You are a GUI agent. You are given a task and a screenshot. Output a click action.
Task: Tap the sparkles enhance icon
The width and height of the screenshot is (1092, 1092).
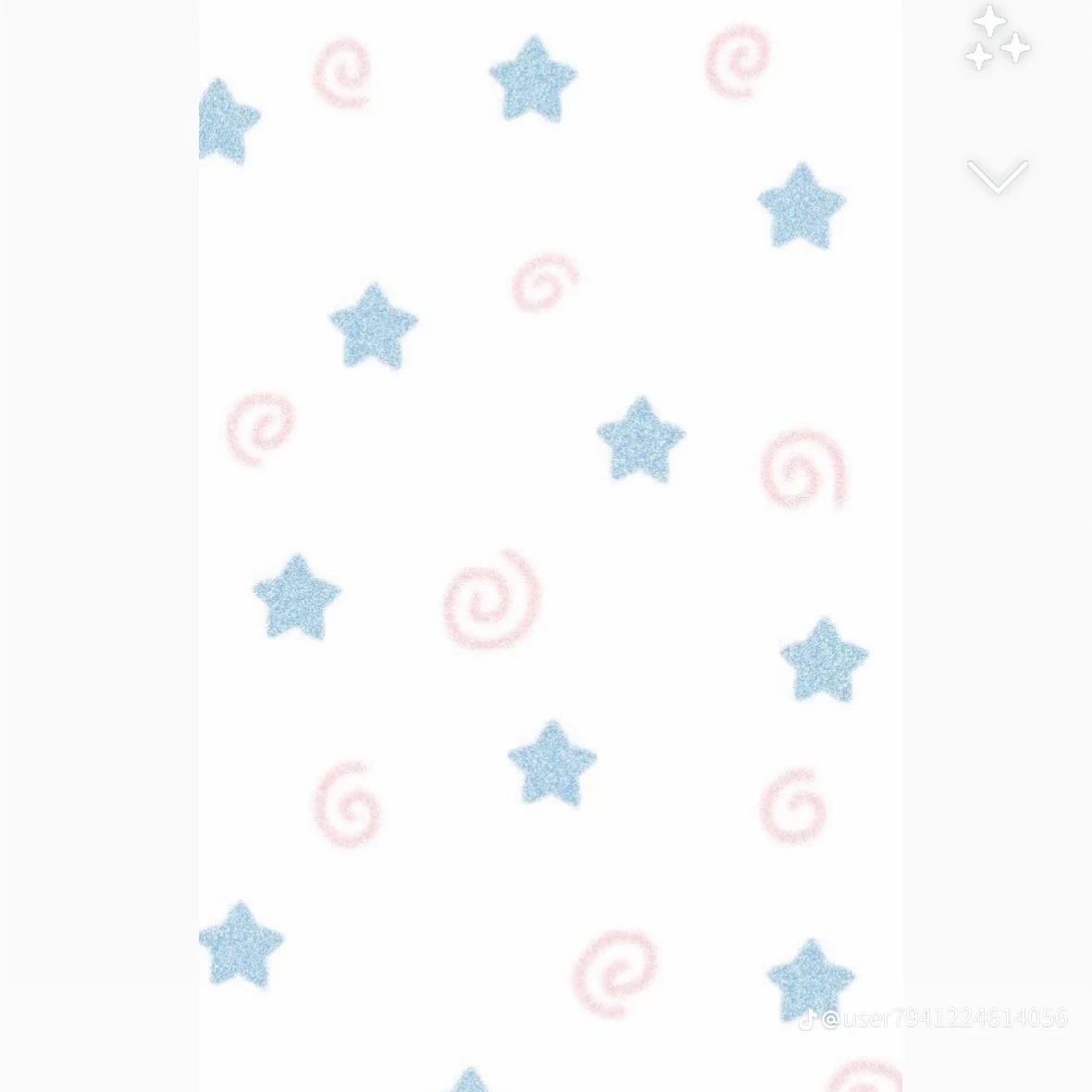(997, 39)
